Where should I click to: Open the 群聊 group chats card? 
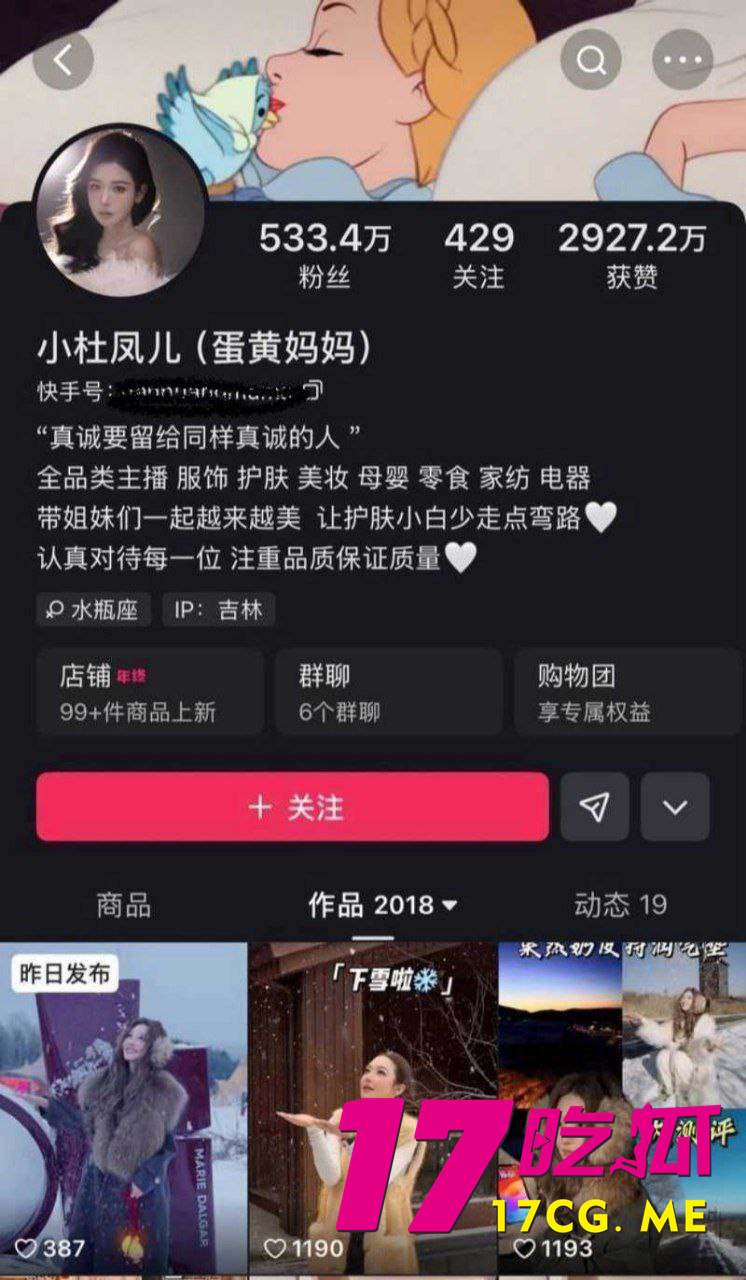pos(388,692)
